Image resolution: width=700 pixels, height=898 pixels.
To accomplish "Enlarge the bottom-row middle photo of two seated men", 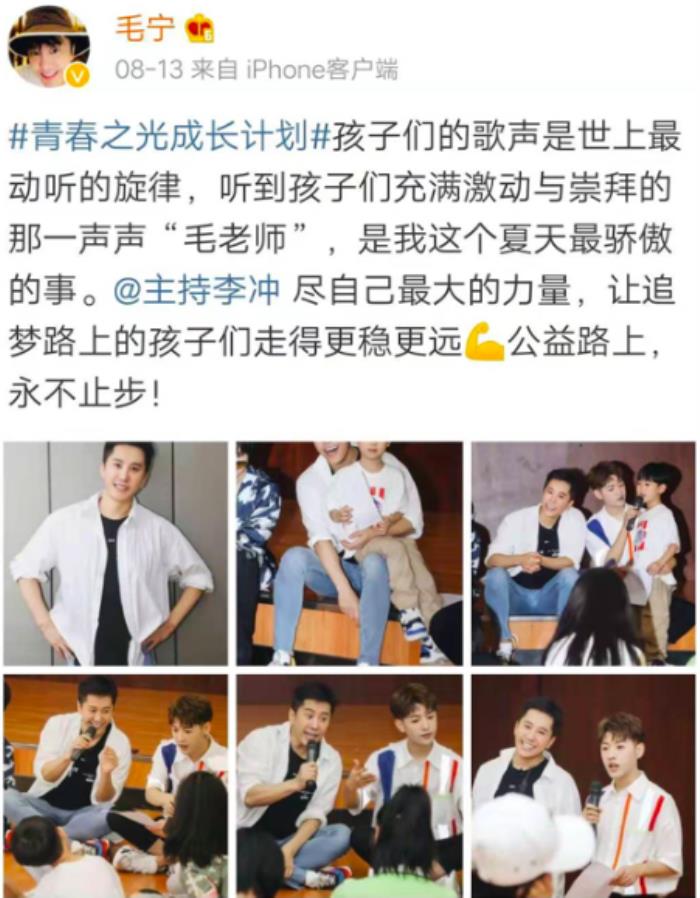I will [349, 786].
